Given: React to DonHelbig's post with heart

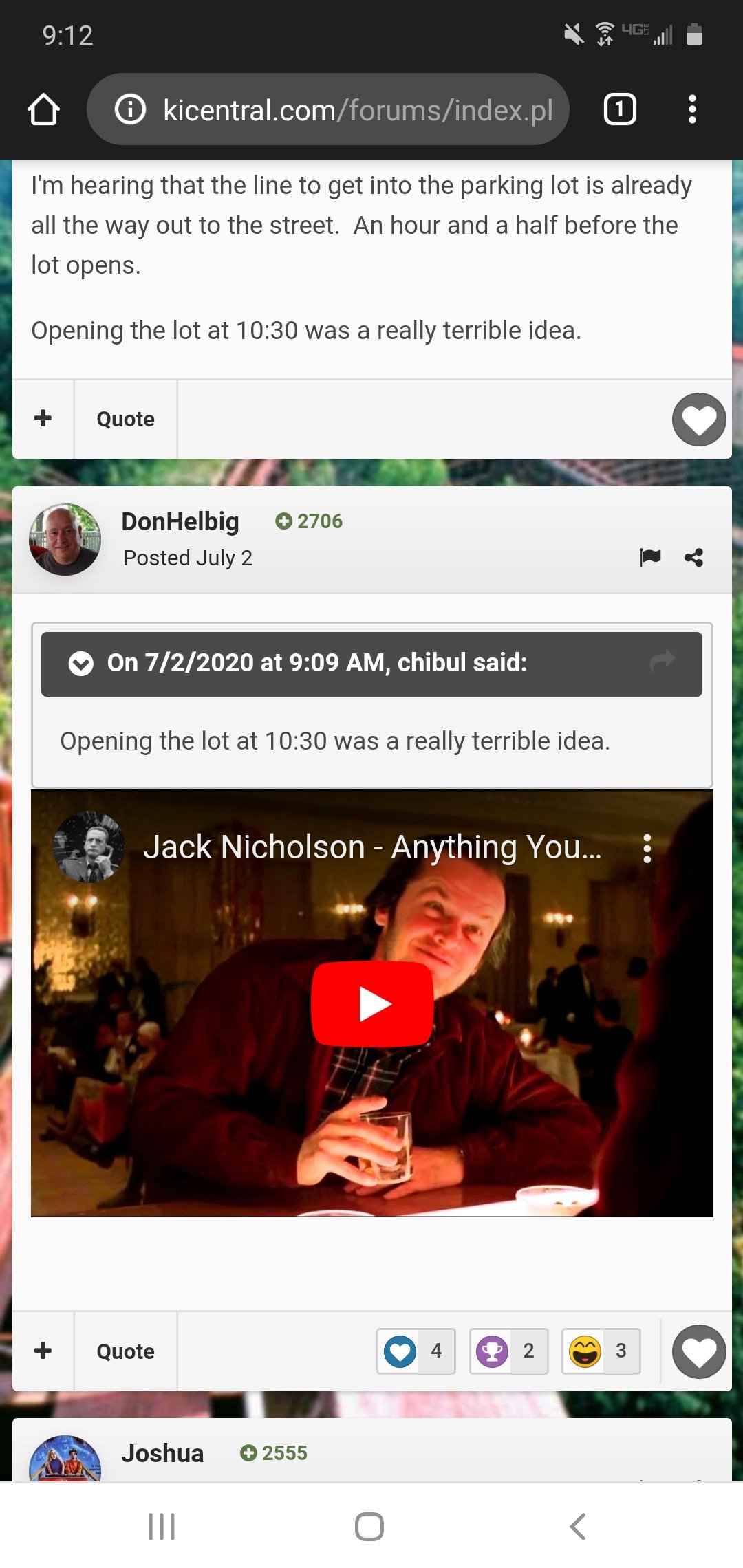Looking at the screenshot, I should click(x=699, y=1352).
